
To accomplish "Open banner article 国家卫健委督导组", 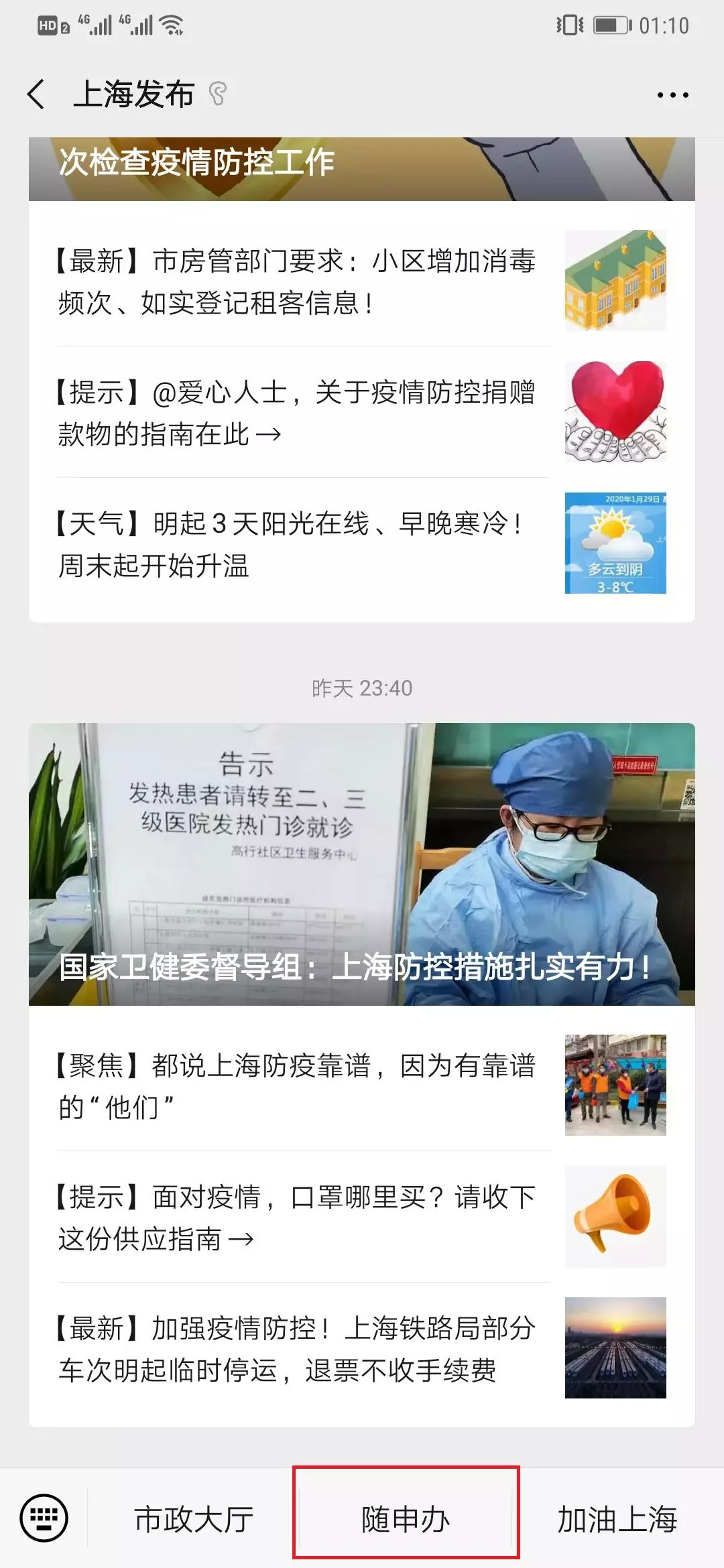I will [362, 864].
